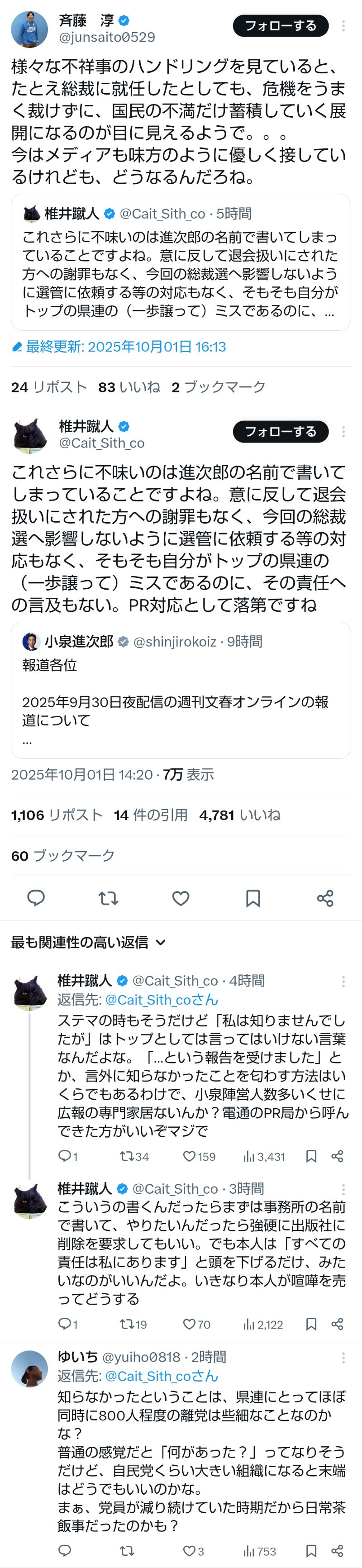Open overflow menu on 椎井蹴人's main post
The height and width of the screenshot is (1568, 362).
point(343,432)
